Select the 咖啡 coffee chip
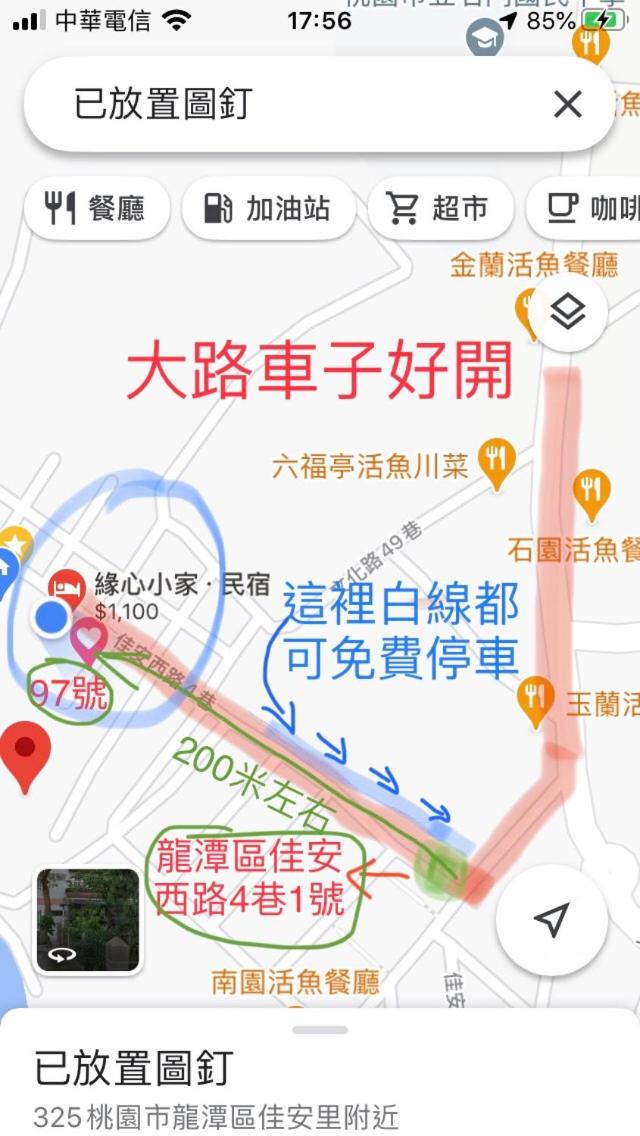The width and height of the screenshot is (640, 1136). tap(584, 209)
